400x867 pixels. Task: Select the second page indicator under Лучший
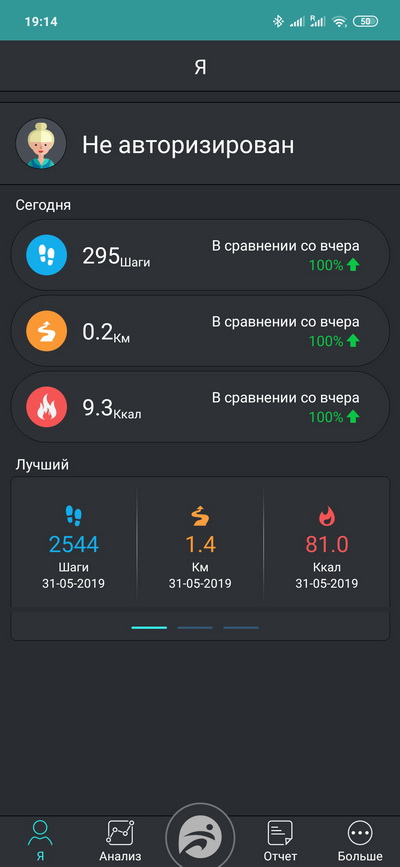[195, 628]
